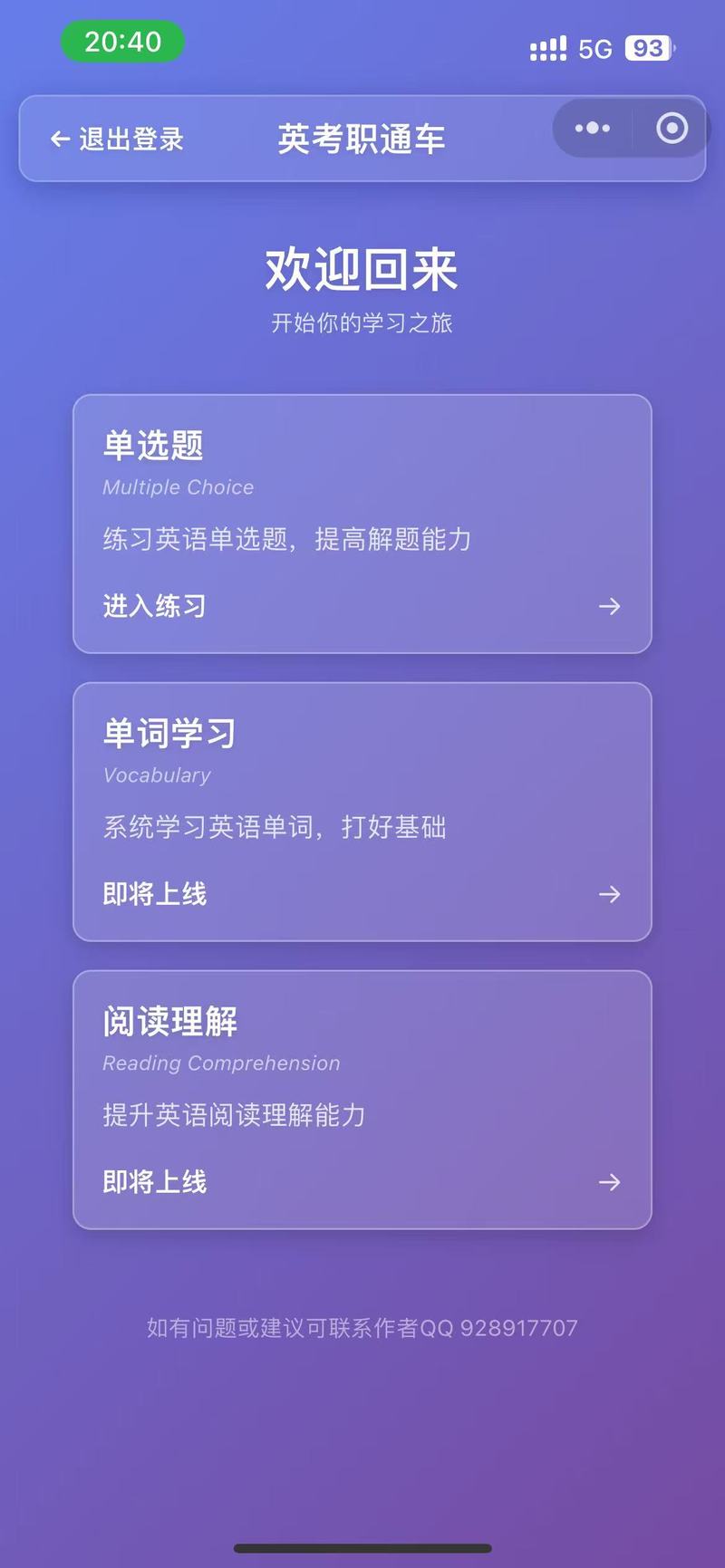This screenshot has height=1568, width=725.
Task: Open the mini program three-dot menu
Action: [593, 129]
